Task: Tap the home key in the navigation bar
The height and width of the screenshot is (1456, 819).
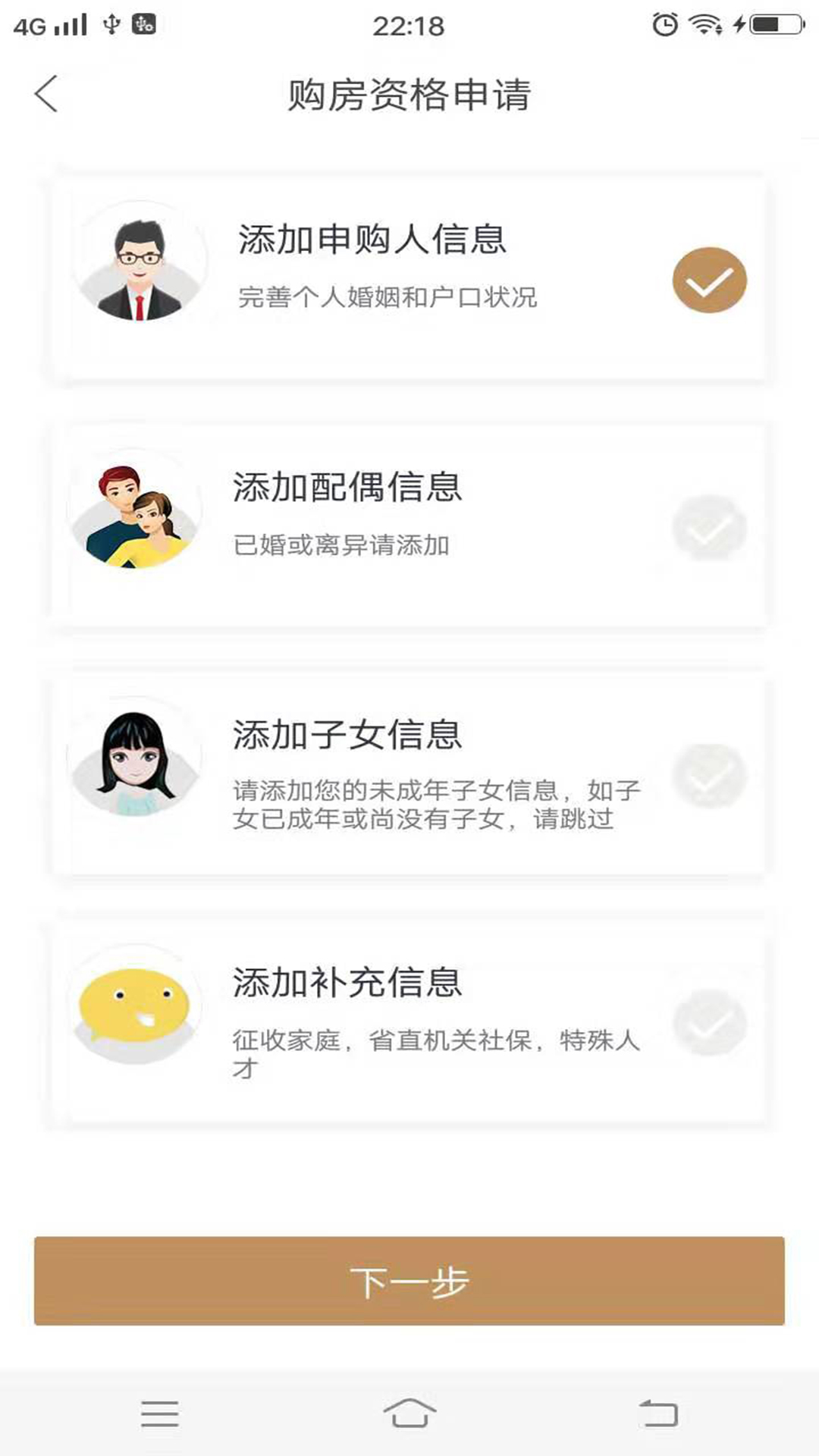Action: [x=409, y=1415]
